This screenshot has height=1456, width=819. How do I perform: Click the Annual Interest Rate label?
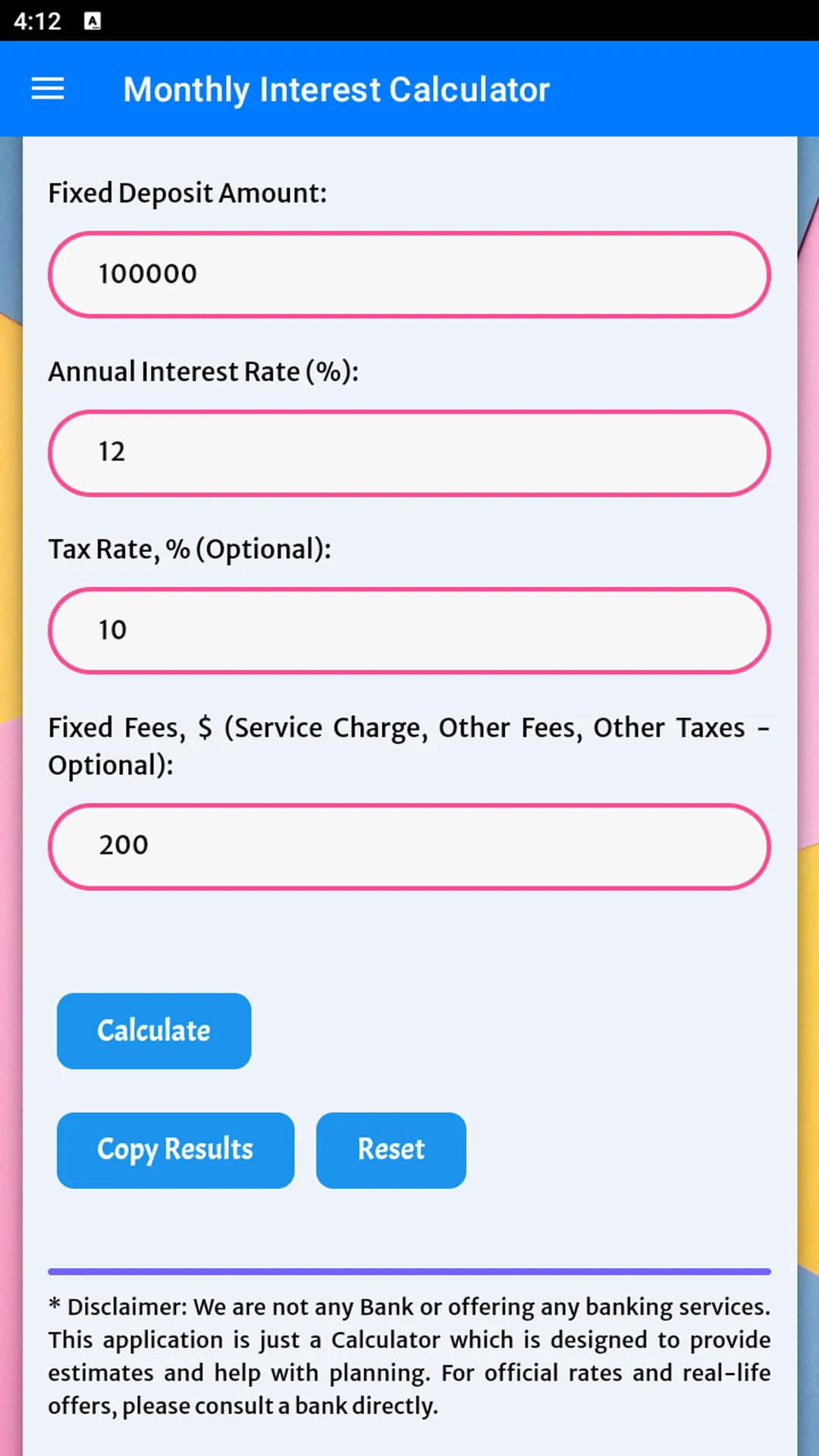click(204, 371)
